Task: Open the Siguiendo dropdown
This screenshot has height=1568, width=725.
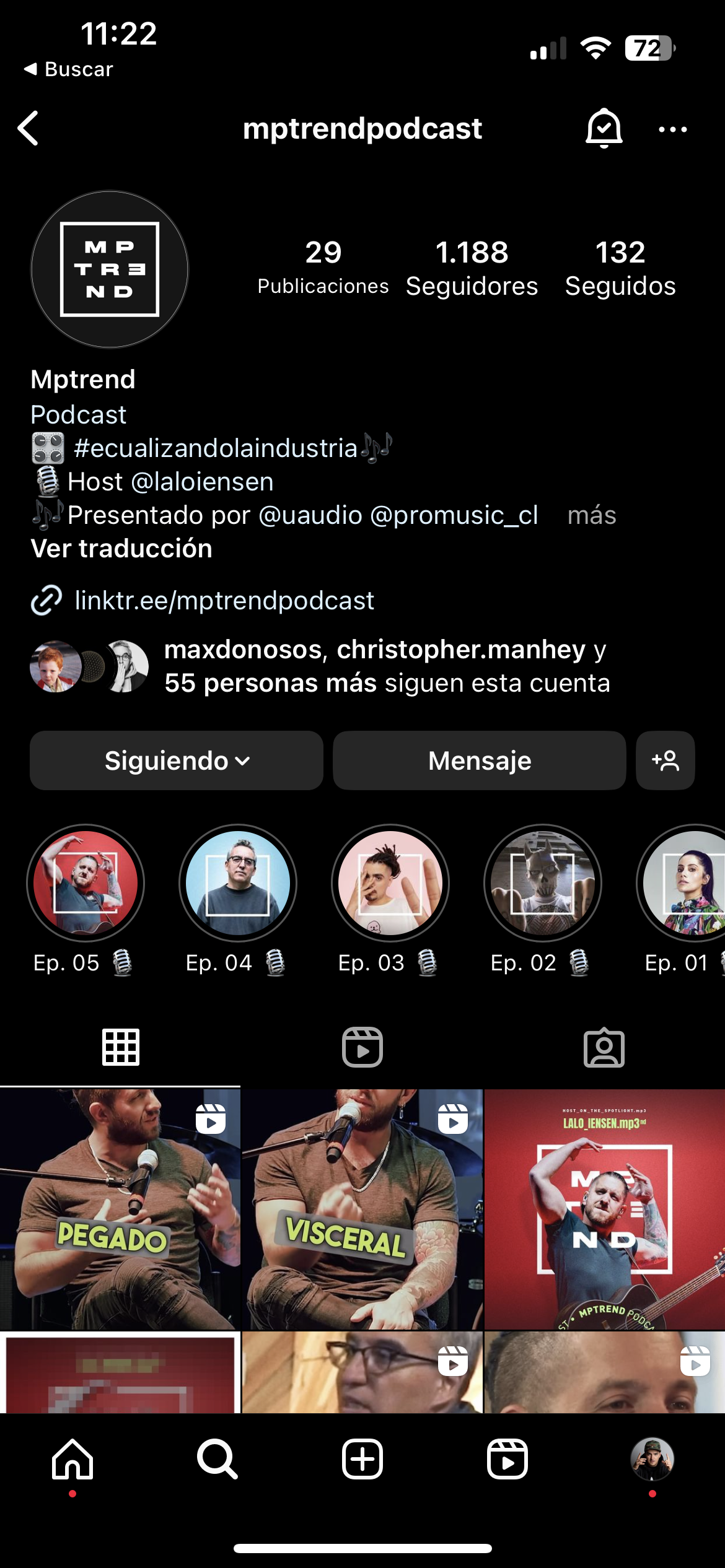Action: tap(177, 760)
